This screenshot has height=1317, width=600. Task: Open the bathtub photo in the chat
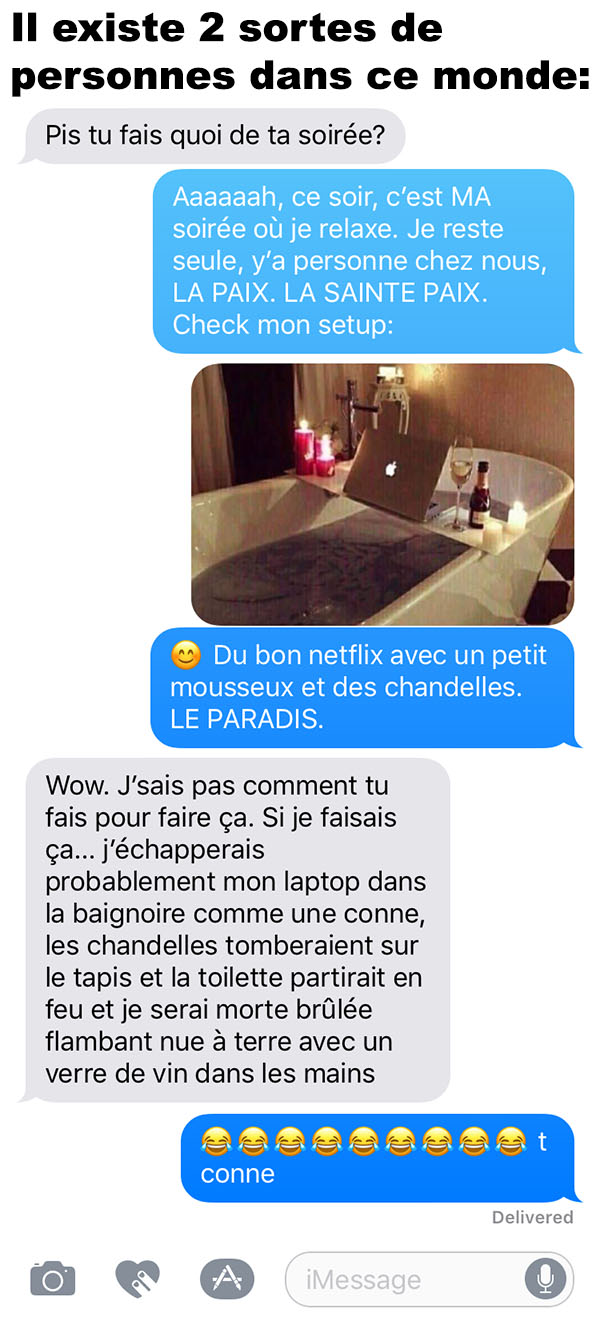coord(382,494)
